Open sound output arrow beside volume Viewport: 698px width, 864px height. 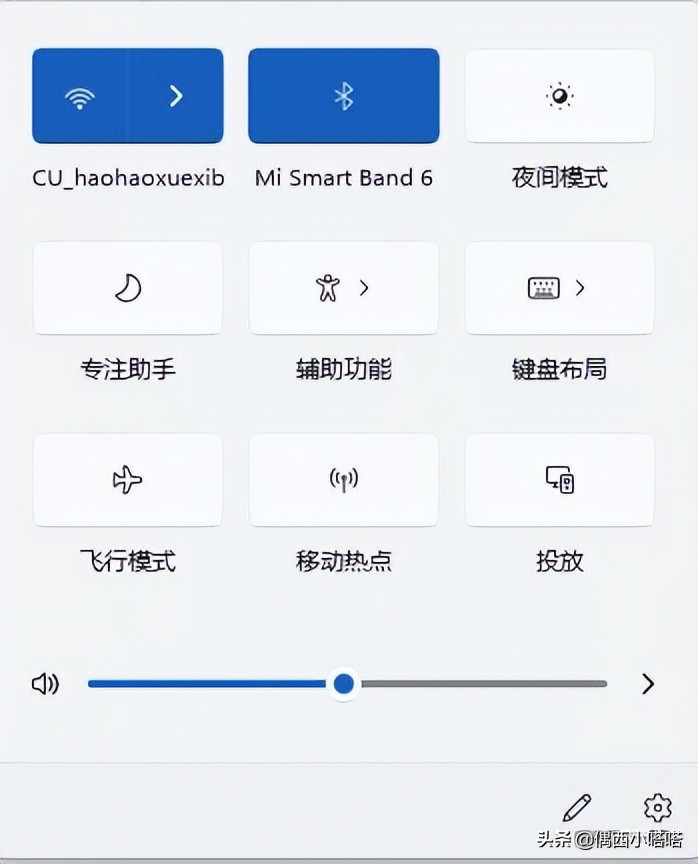tap(648, 684)
